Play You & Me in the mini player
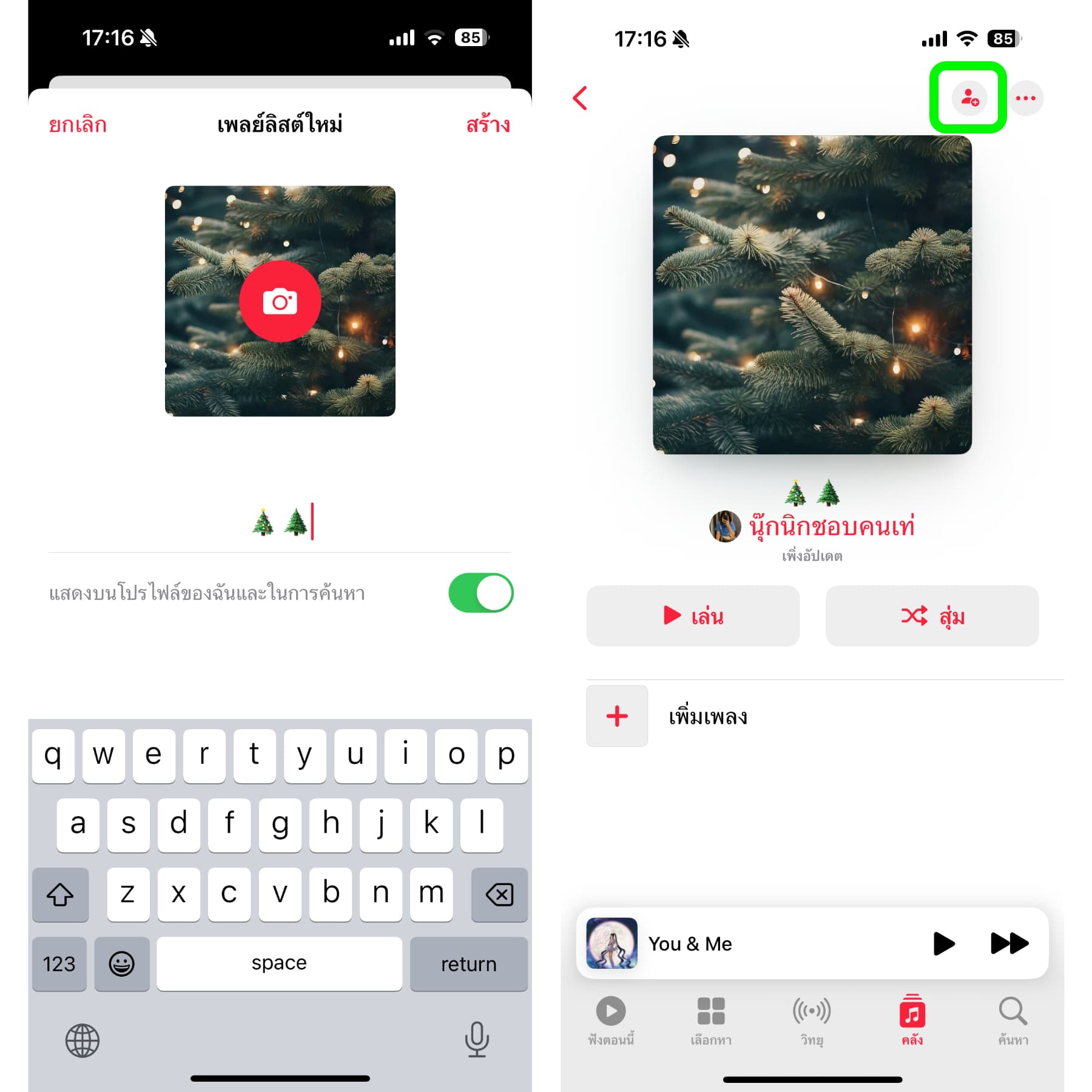Viewport: 1092px width, 1092px height. (x=943, y=943)
